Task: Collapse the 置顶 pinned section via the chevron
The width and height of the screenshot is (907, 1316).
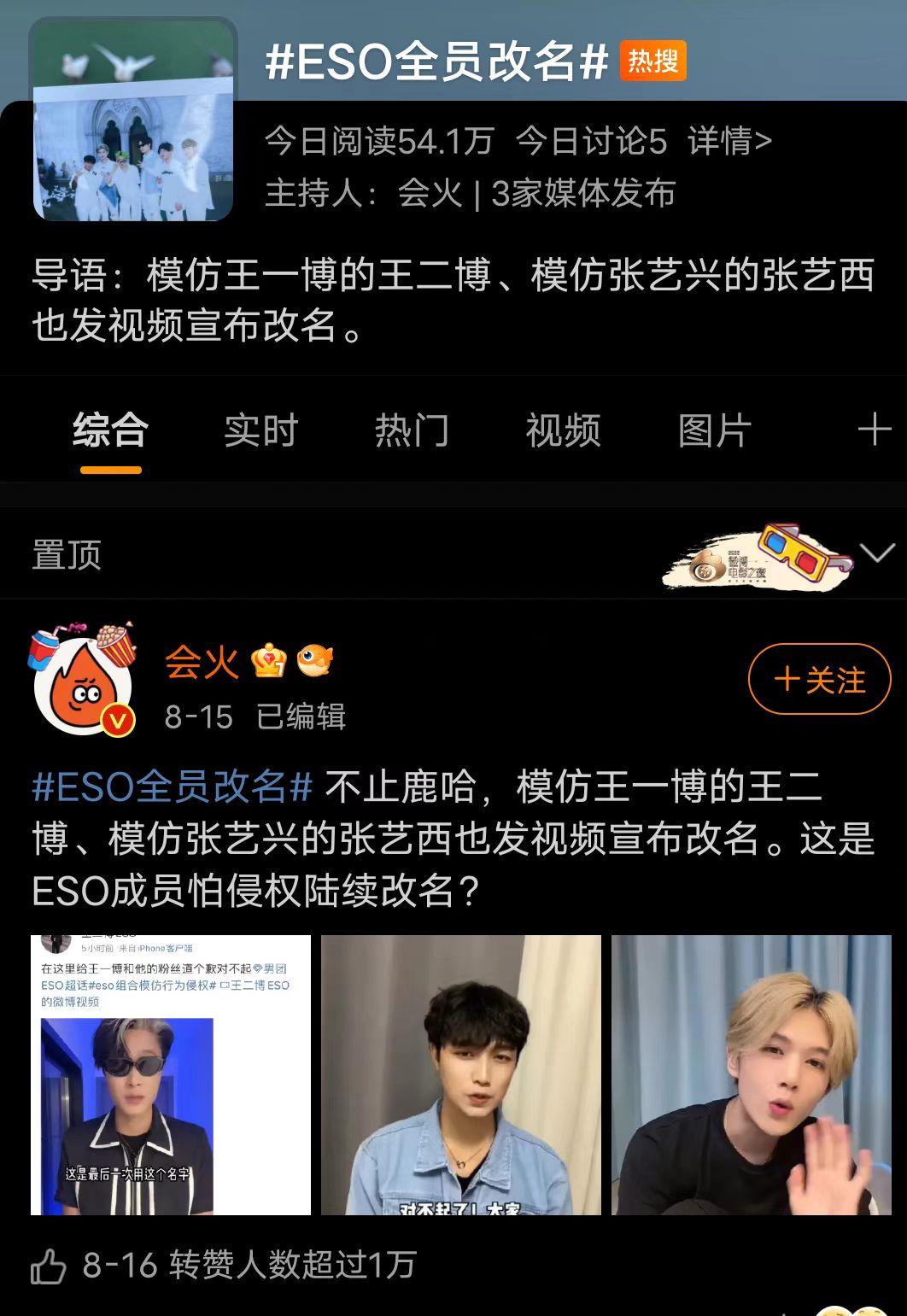Action: click(876, 555)
